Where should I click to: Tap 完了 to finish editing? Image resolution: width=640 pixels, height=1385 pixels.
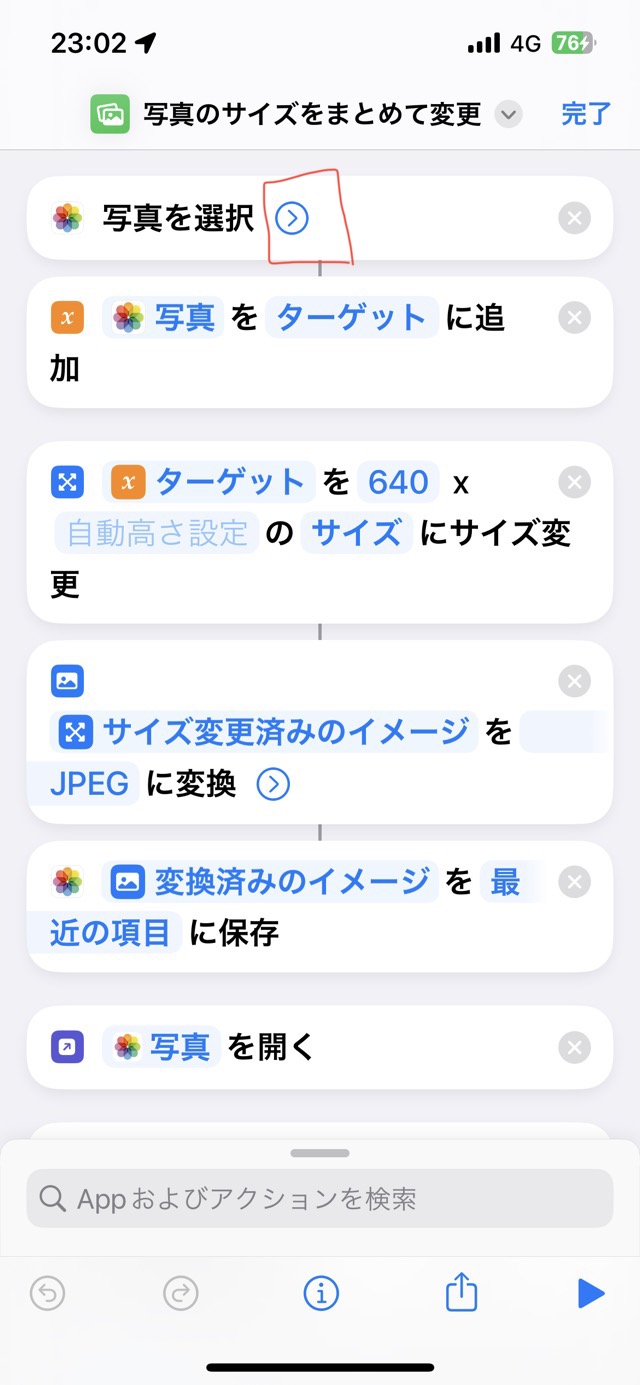point(585,114)
